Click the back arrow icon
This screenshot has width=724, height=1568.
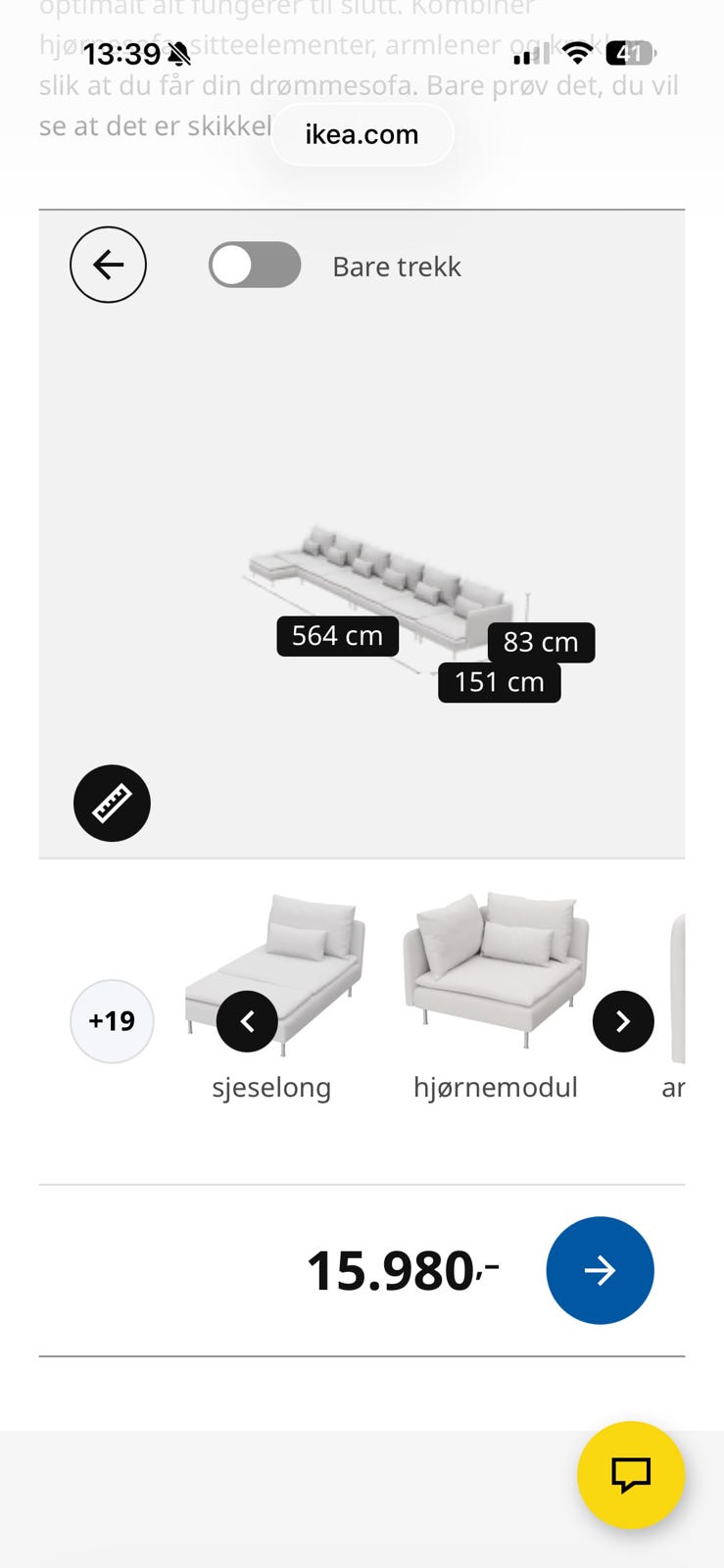[108, 265]
